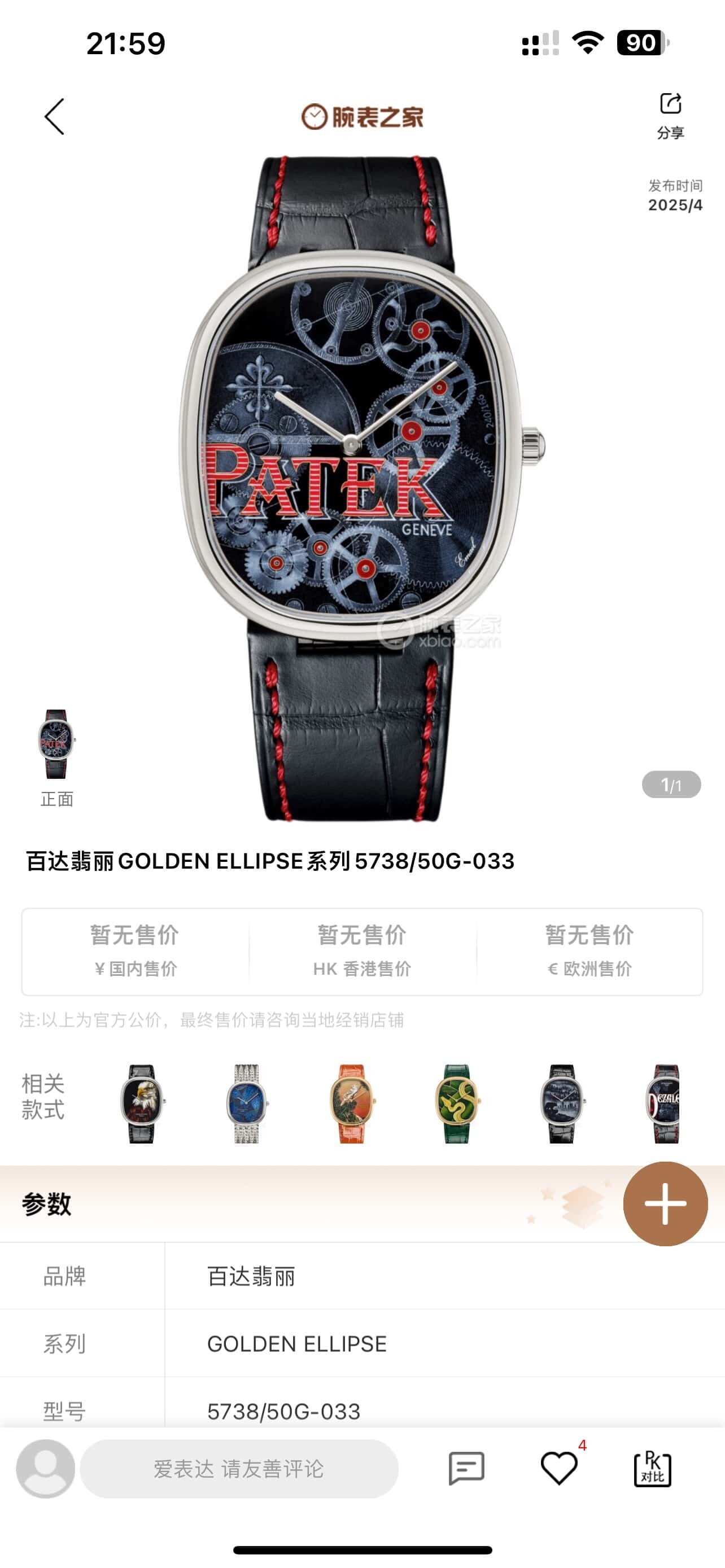Open the related green snake dial watch
This screenshot has height=1568, width=725.
(457, 1103)
